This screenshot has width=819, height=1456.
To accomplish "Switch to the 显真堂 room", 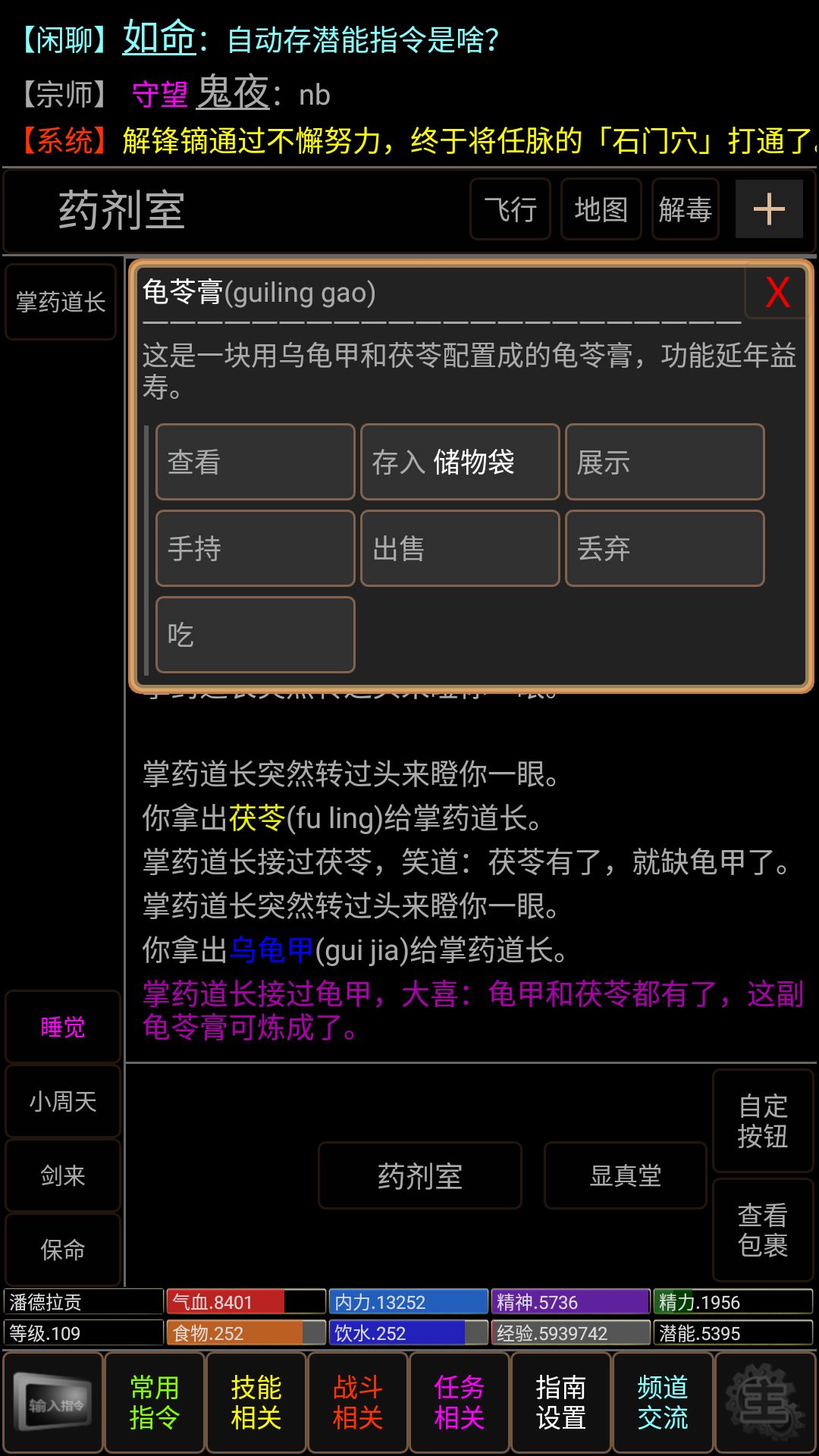I will [625, 1176].
